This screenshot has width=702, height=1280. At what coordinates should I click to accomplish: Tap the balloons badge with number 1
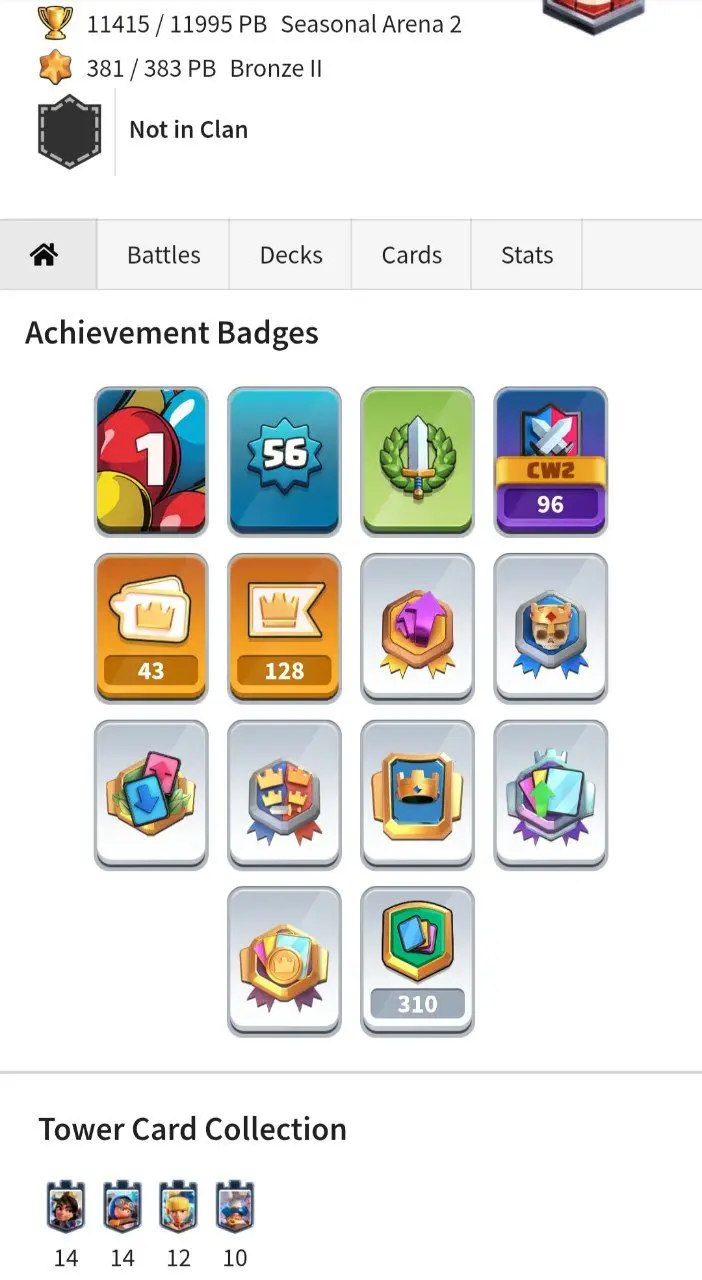[x=151, y=461]
